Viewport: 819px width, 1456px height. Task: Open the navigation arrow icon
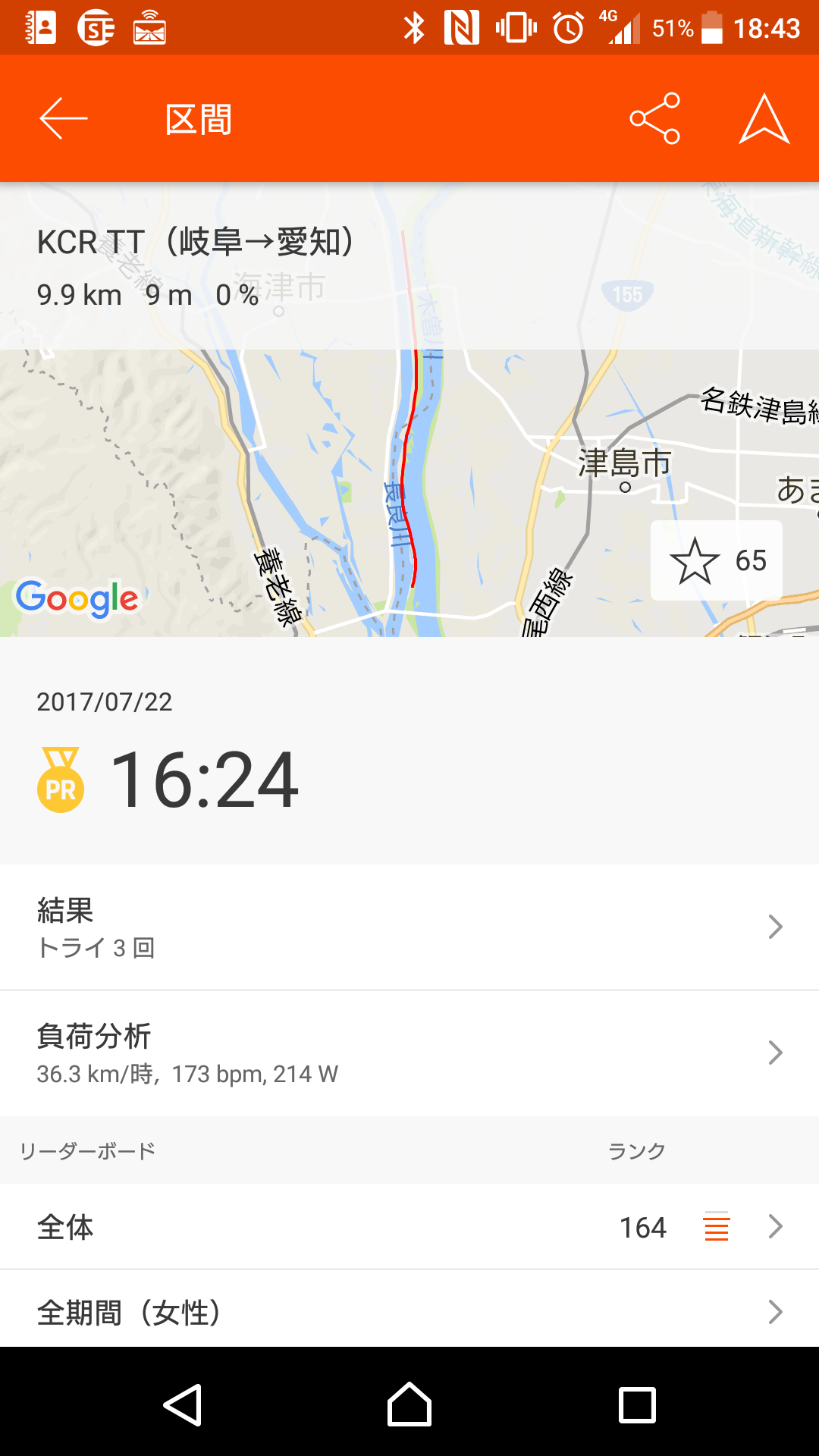pos(764,119)
